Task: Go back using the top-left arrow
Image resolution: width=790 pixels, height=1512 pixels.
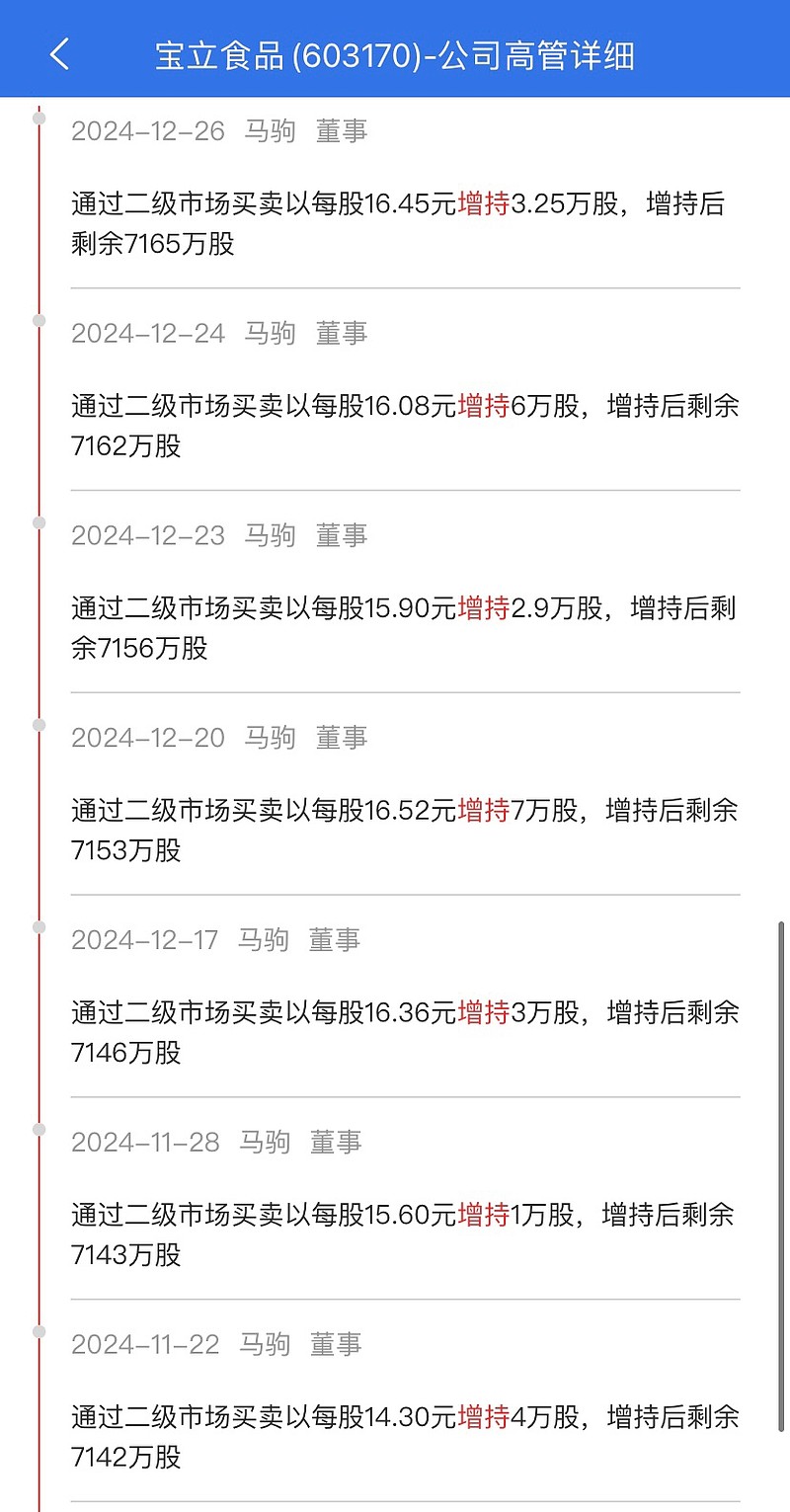Action: (x=60, y=54)
